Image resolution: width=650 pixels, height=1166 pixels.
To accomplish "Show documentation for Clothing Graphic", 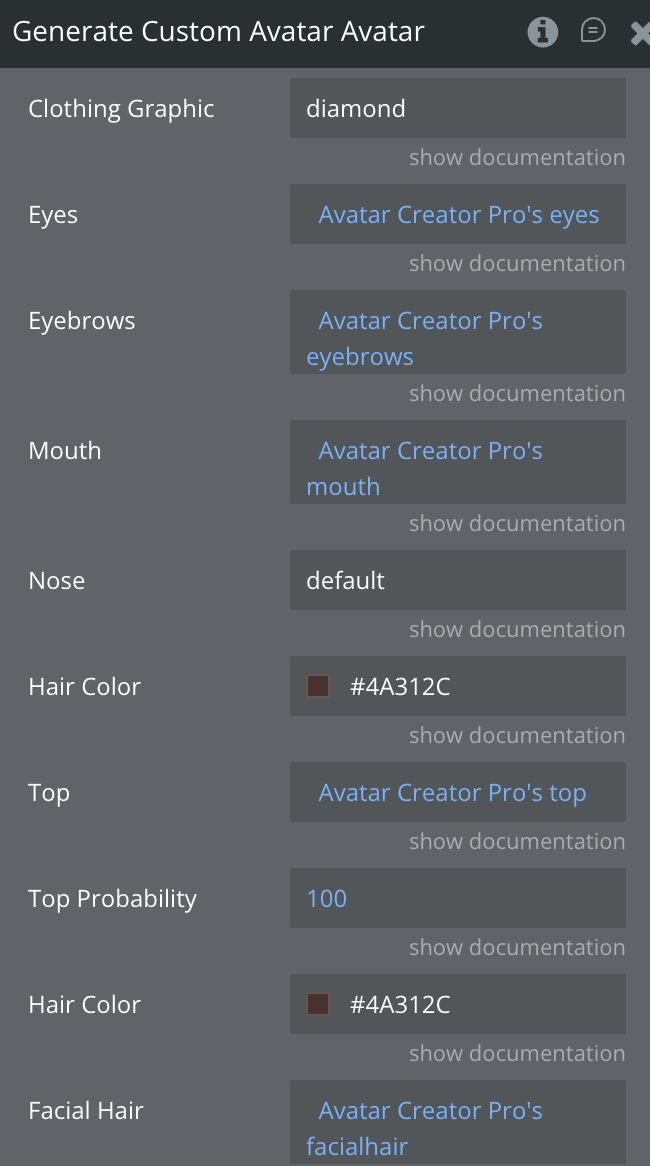I will (516, 158).
